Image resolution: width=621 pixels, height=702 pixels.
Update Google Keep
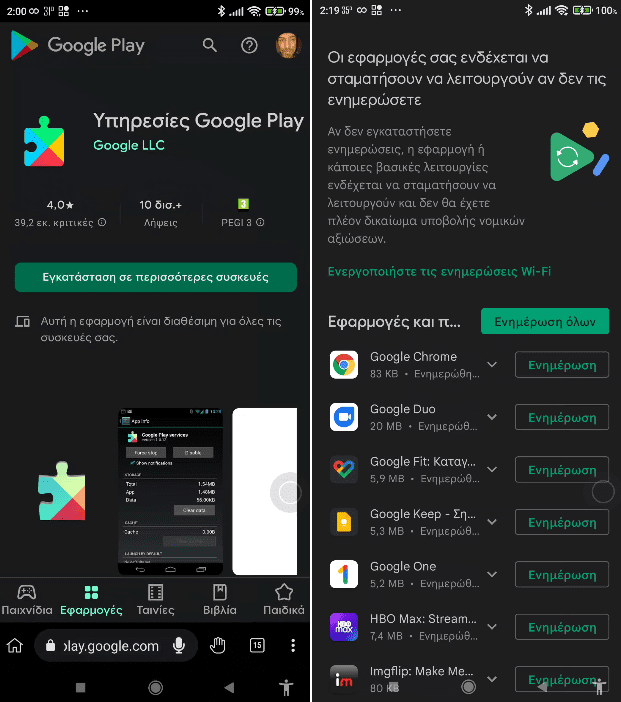pyautogui.click(x=561, y=522)
